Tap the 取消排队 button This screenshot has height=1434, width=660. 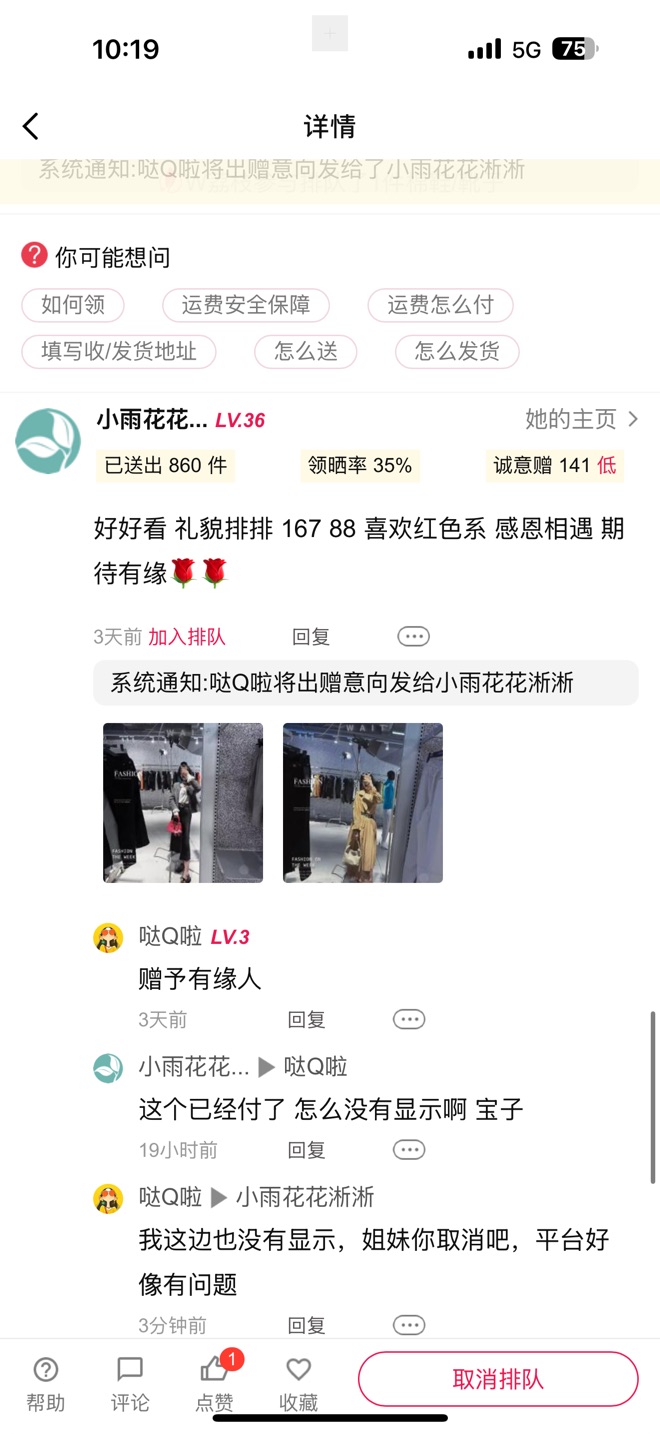[x=498, y=1379]
